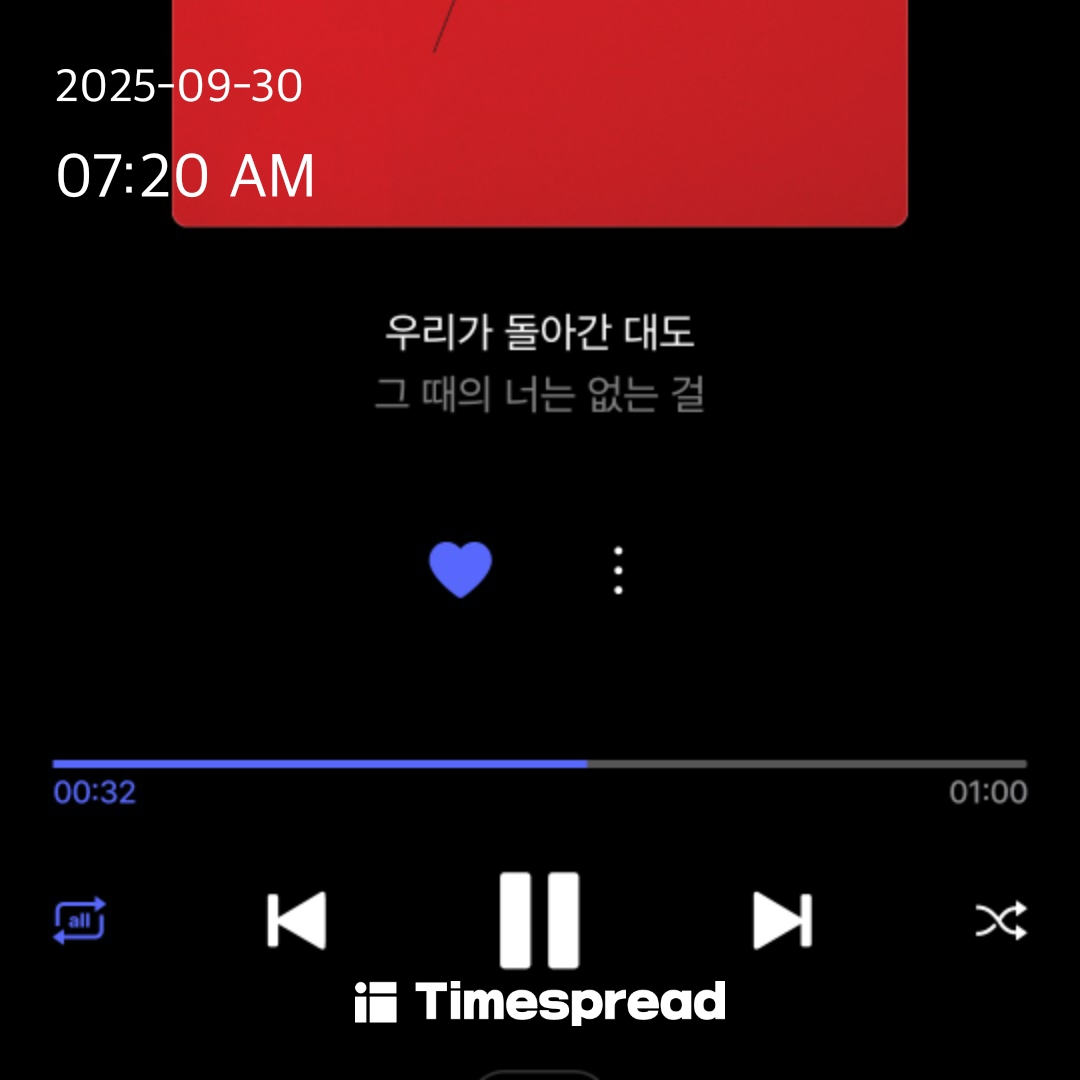This screenshot has width=1080, height=1080.
Task: Turn on shuffle playback
Action: [1001, 921]
